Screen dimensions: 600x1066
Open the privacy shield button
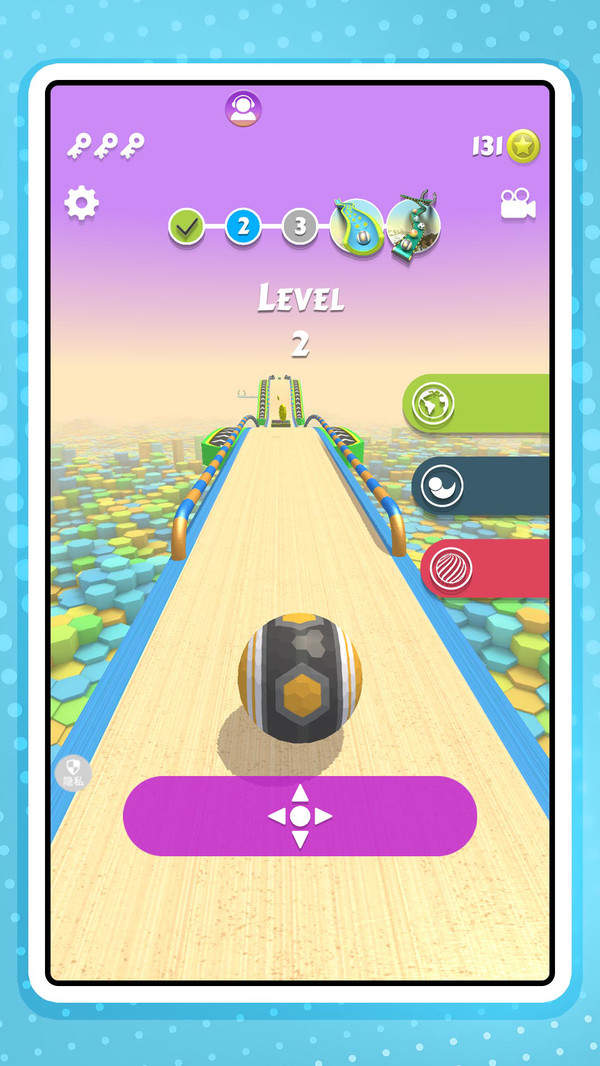[71, 773]
